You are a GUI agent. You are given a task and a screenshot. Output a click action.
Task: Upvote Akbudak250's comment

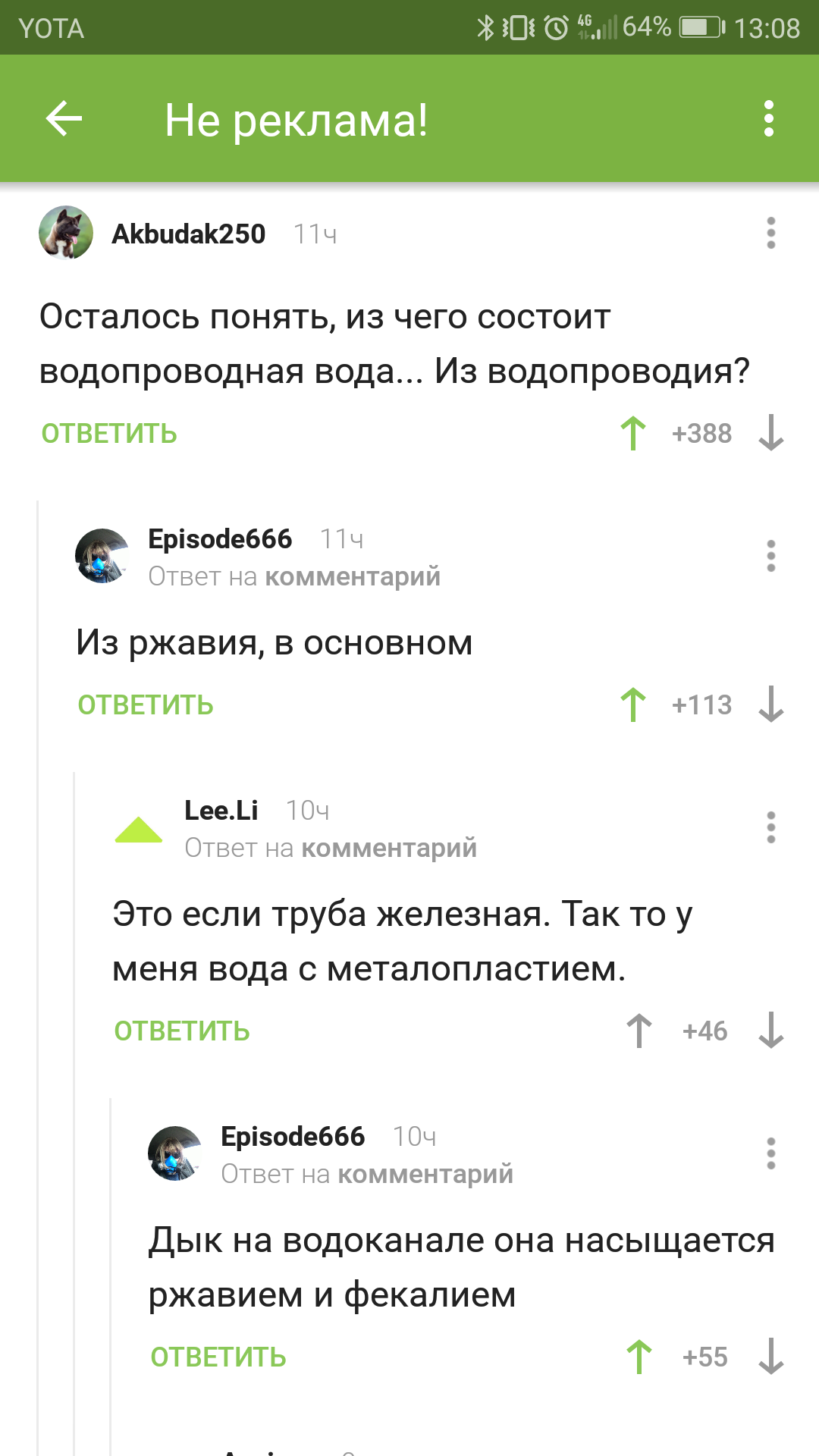(x=633, y=434)
